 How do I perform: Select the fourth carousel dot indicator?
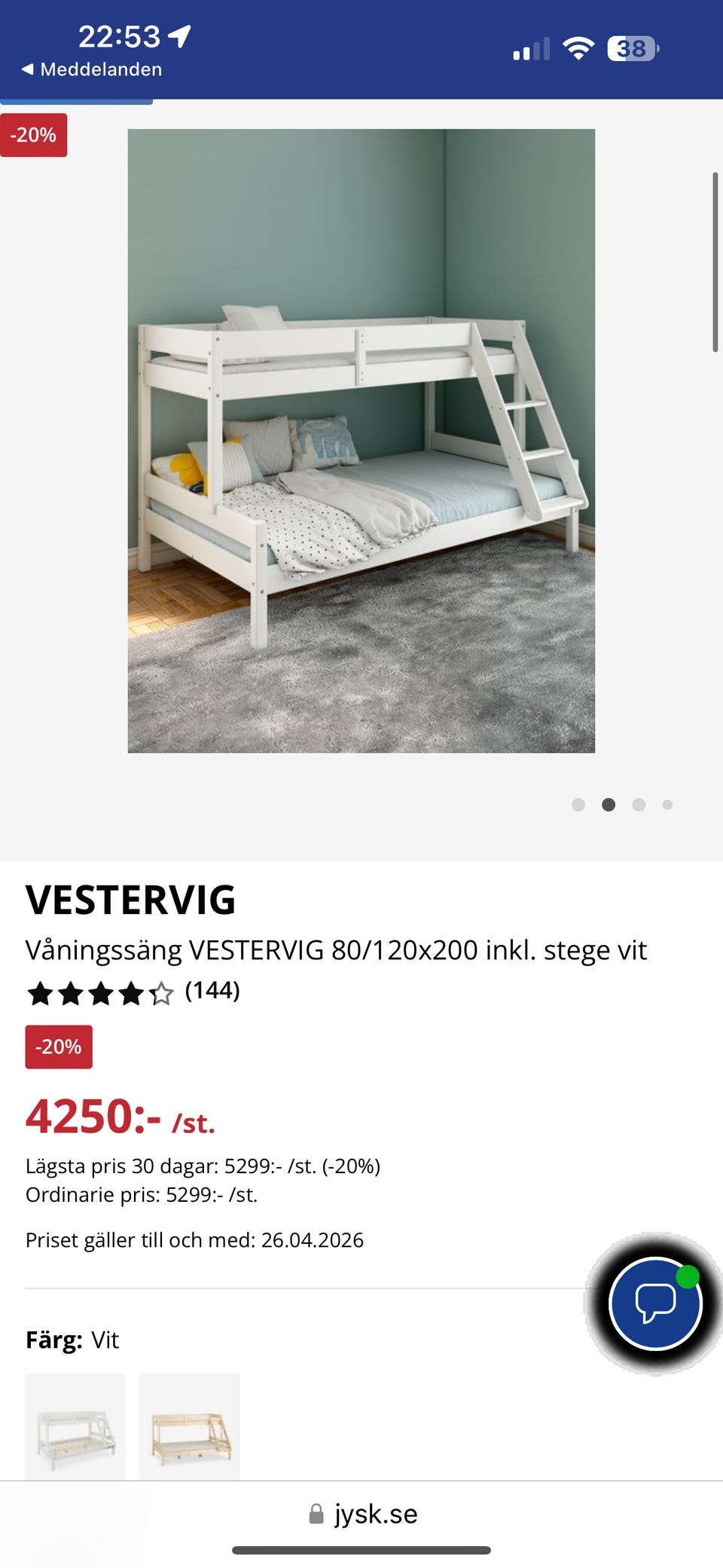point(669,805)
